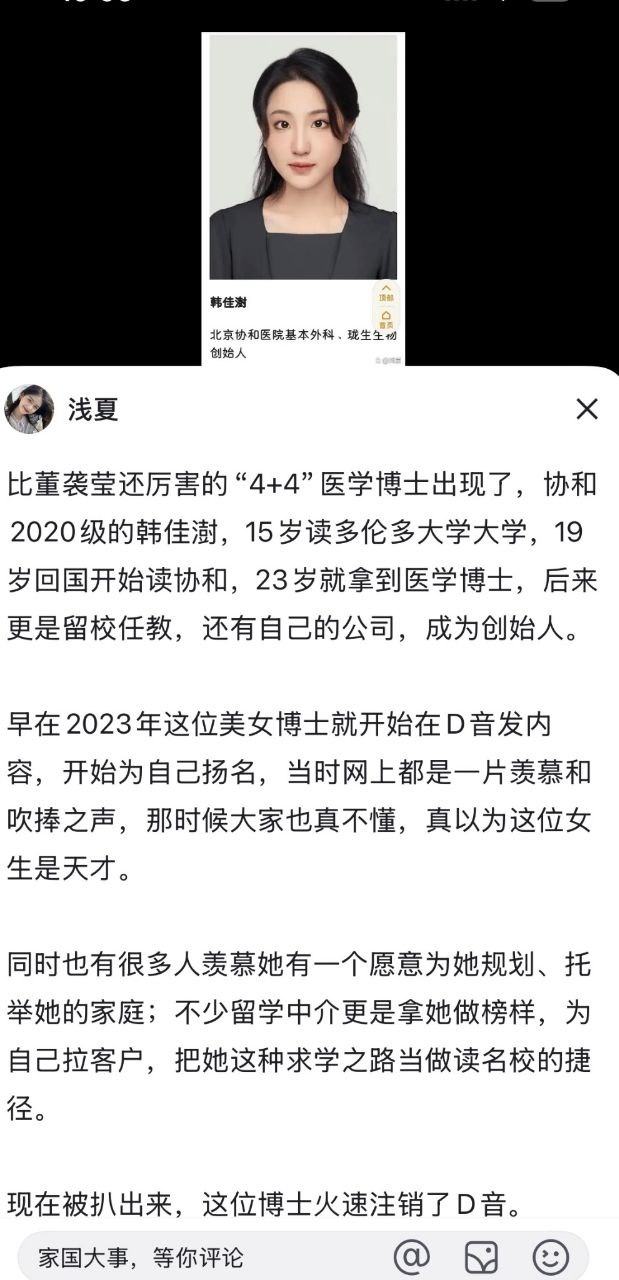Open the emoji picker
619x1280 pixels.
[551, 1257]
